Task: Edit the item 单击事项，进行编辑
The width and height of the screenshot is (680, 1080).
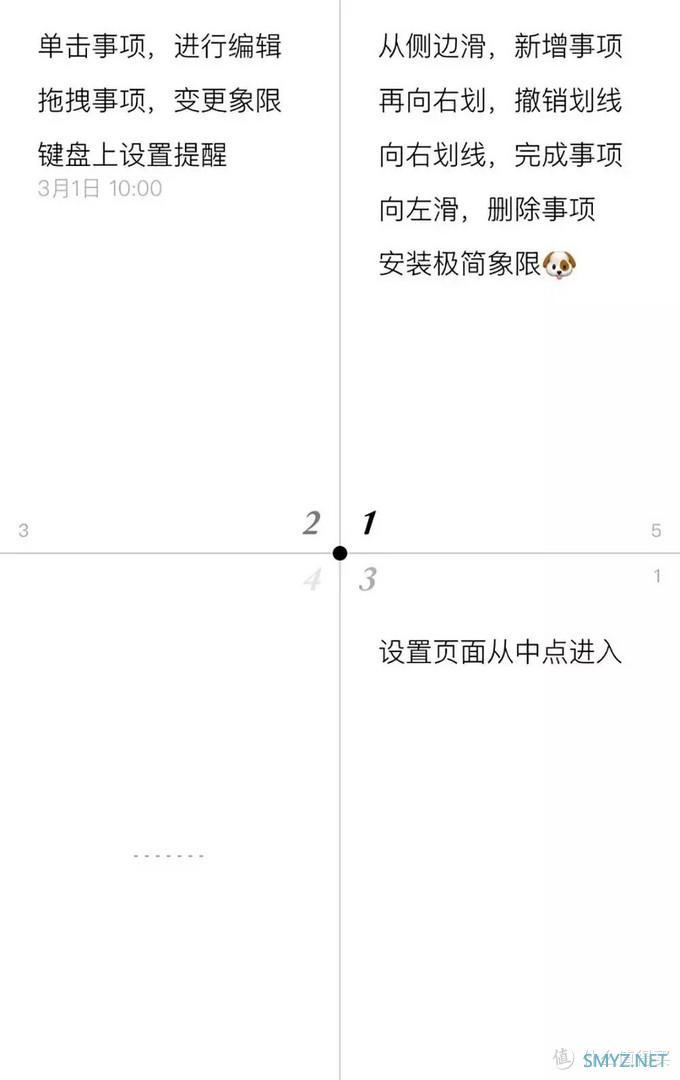Action: coord(159,46)
